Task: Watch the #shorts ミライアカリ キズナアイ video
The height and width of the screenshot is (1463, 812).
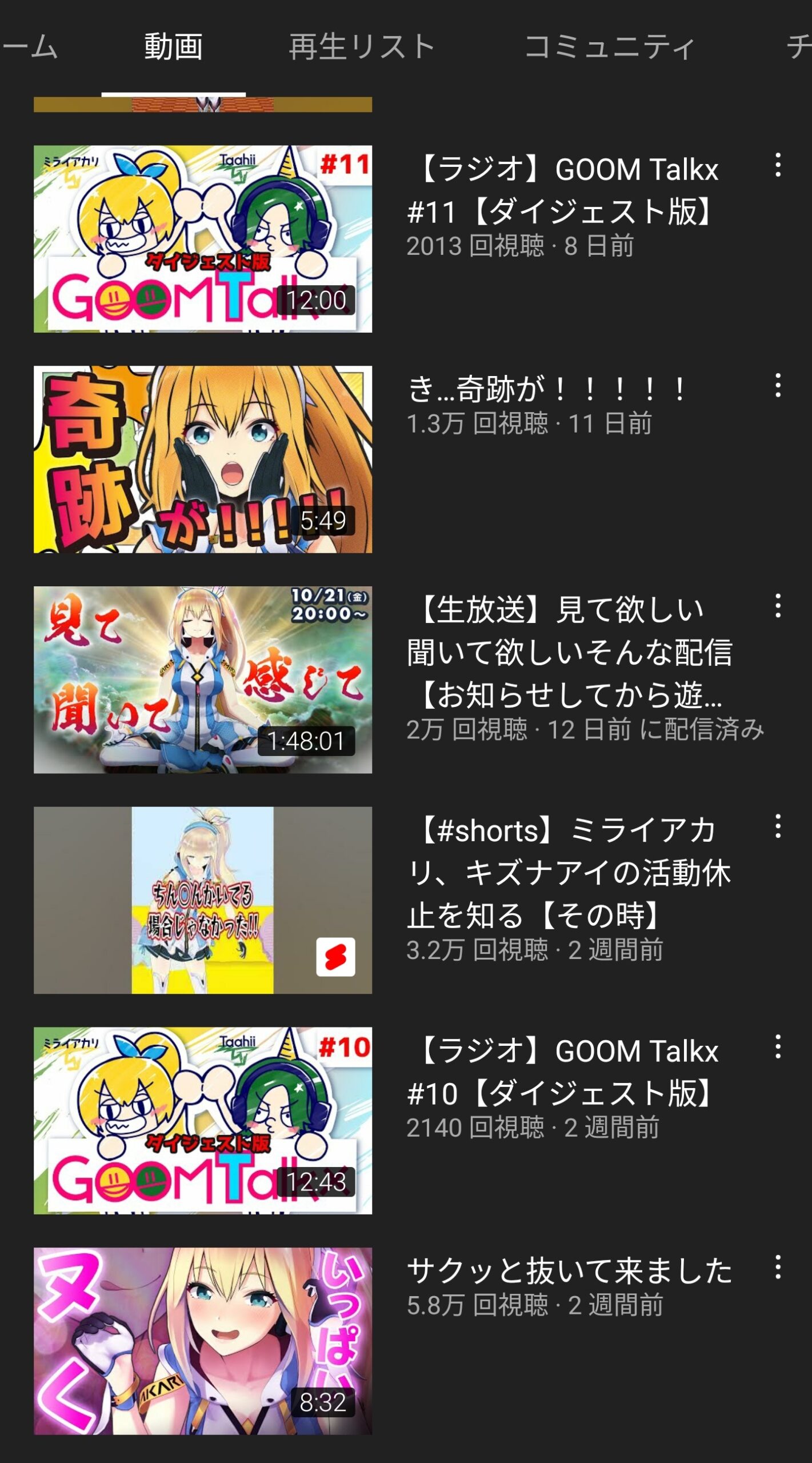Action: click(203, 900)
